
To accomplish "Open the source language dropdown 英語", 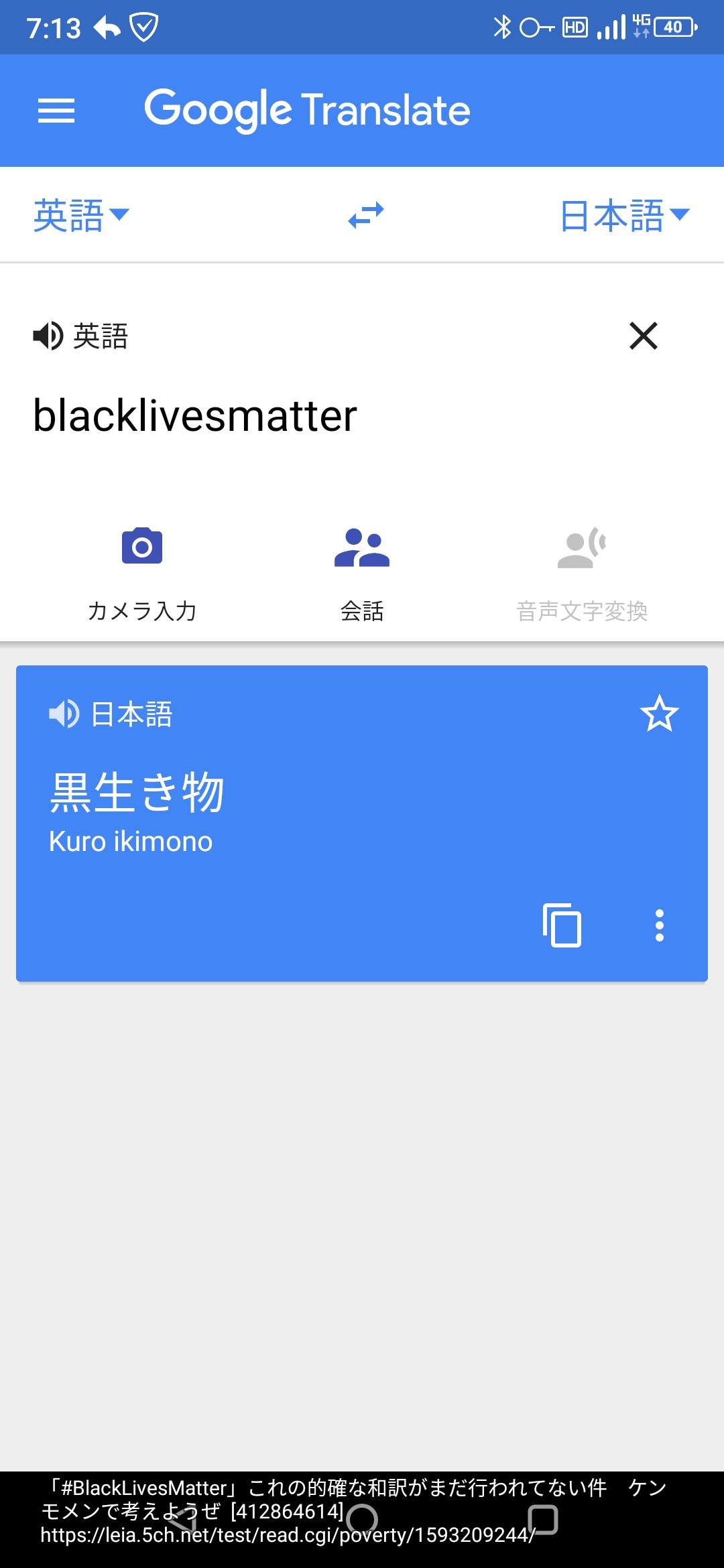I will click(x=81, y=215).
